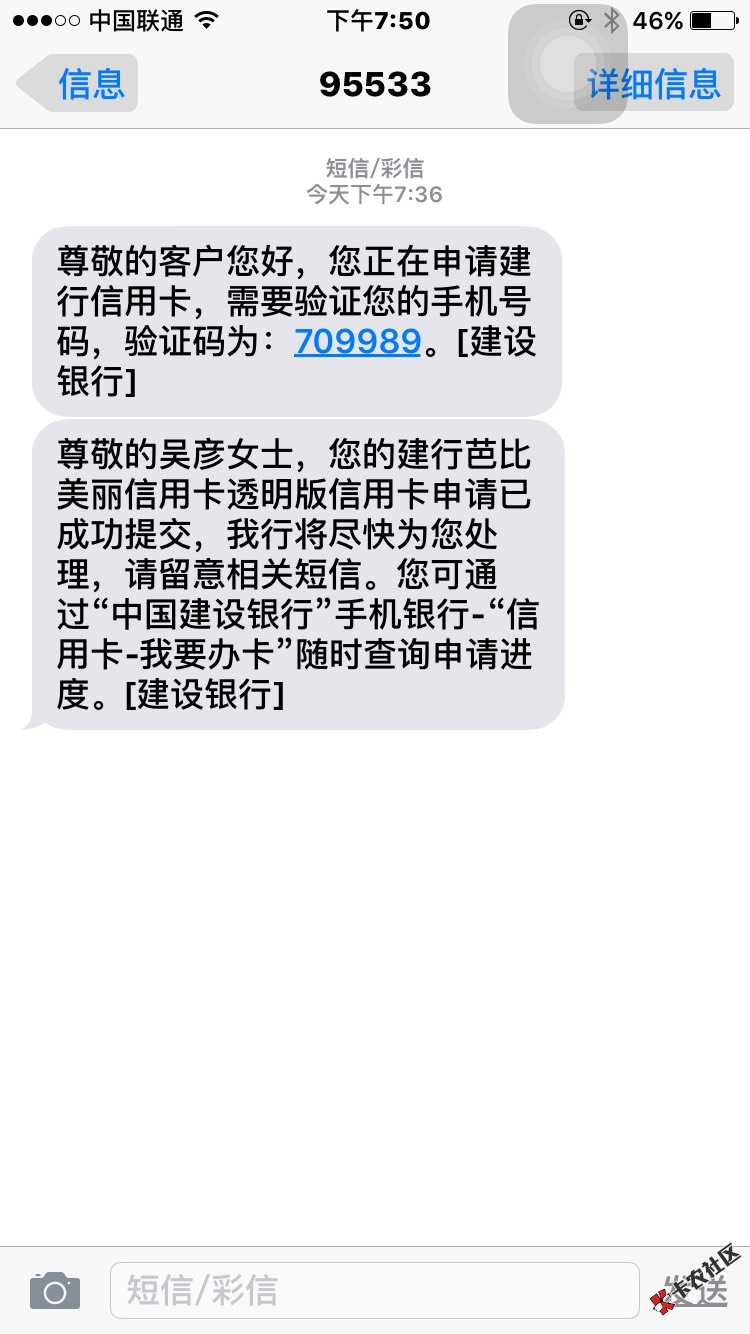
Task: Tap the 发送 send button
Action: (697, 1290)
